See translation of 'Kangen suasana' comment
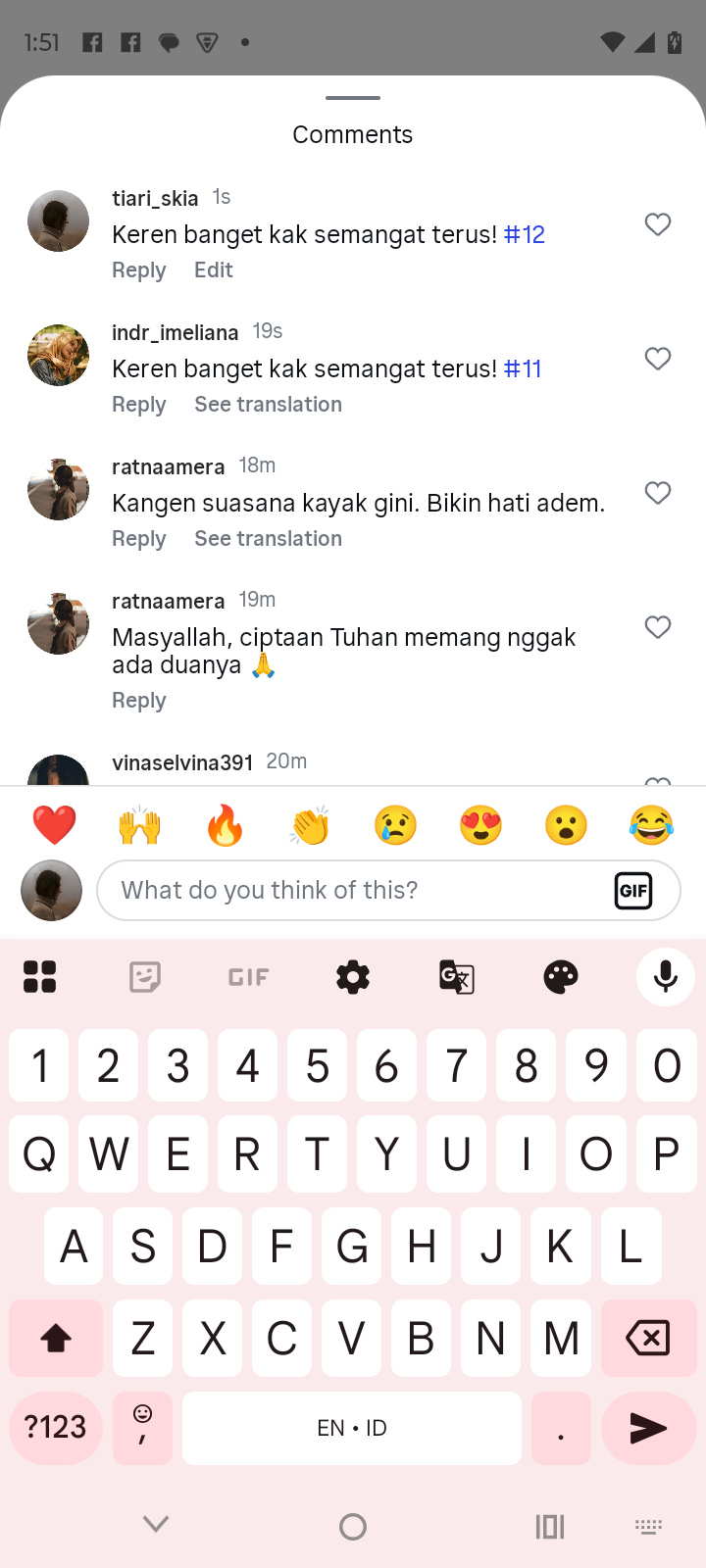Screen dimensions: 706x1568 (268, 539)
